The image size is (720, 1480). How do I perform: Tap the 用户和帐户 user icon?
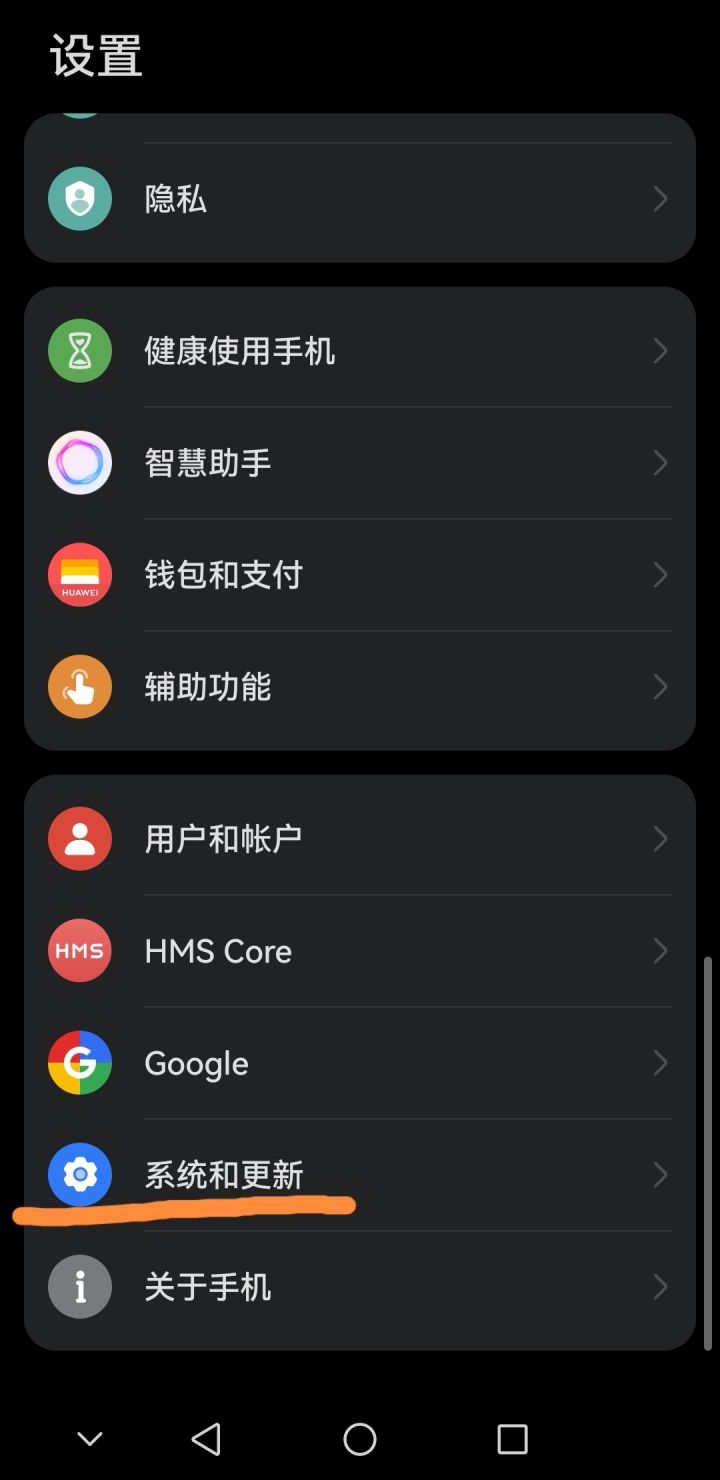pyautogui.click(x=80, y=838)
